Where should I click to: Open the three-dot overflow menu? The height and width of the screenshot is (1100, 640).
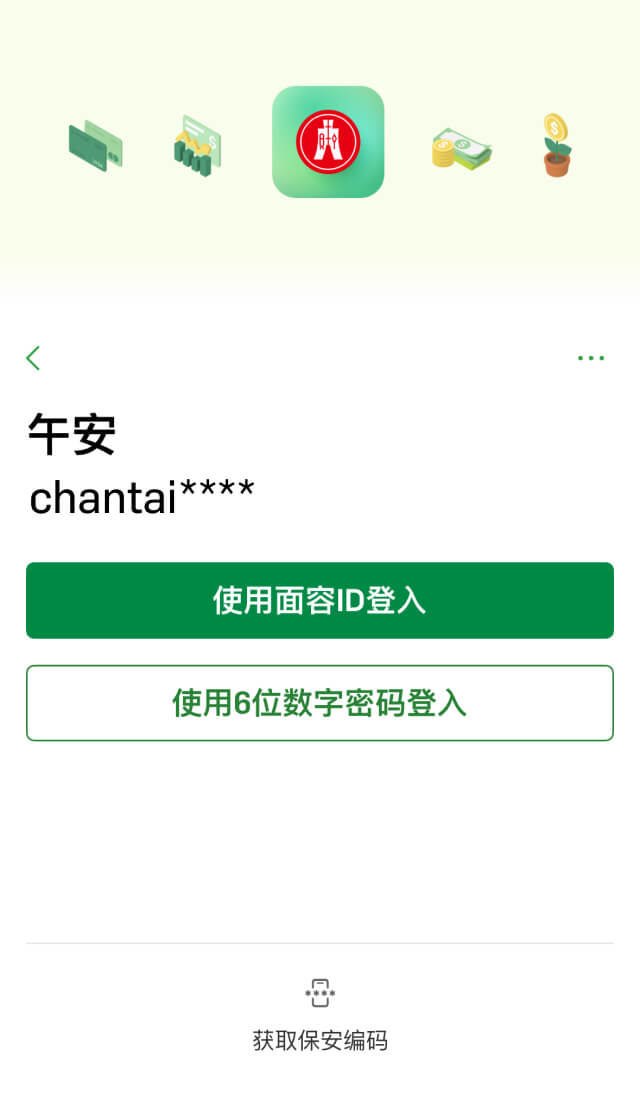coord(591,358)
